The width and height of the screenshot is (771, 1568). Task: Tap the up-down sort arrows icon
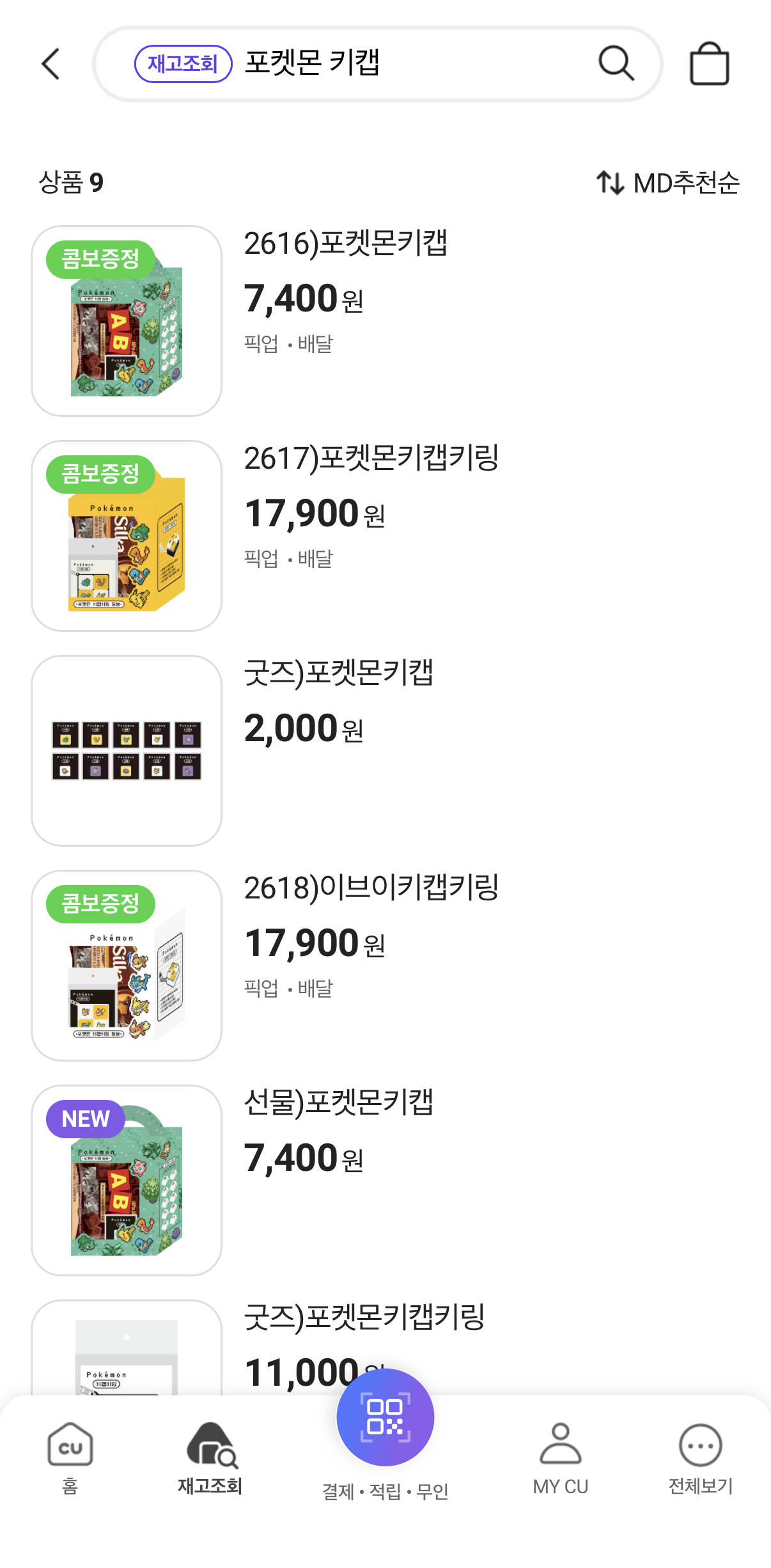pyautogui.click(x=609, y=184)
